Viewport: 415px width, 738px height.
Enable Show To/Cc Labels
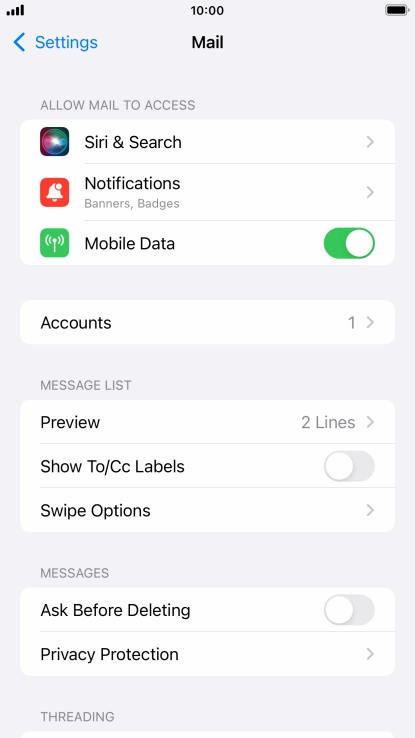coord(349,466)
